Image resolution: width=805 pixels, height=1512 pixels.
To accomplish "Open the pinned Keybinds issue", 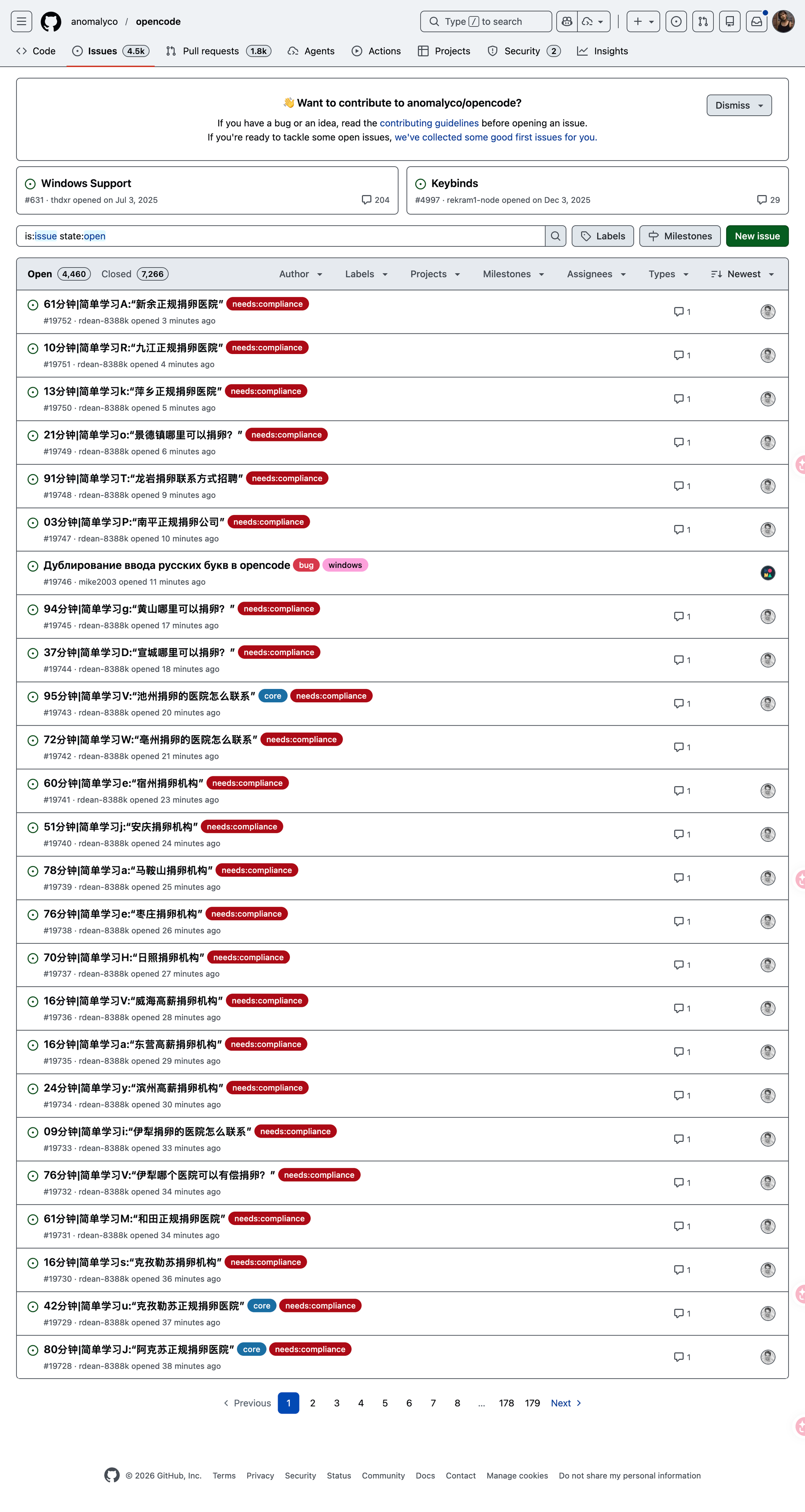I will (454, 184).
